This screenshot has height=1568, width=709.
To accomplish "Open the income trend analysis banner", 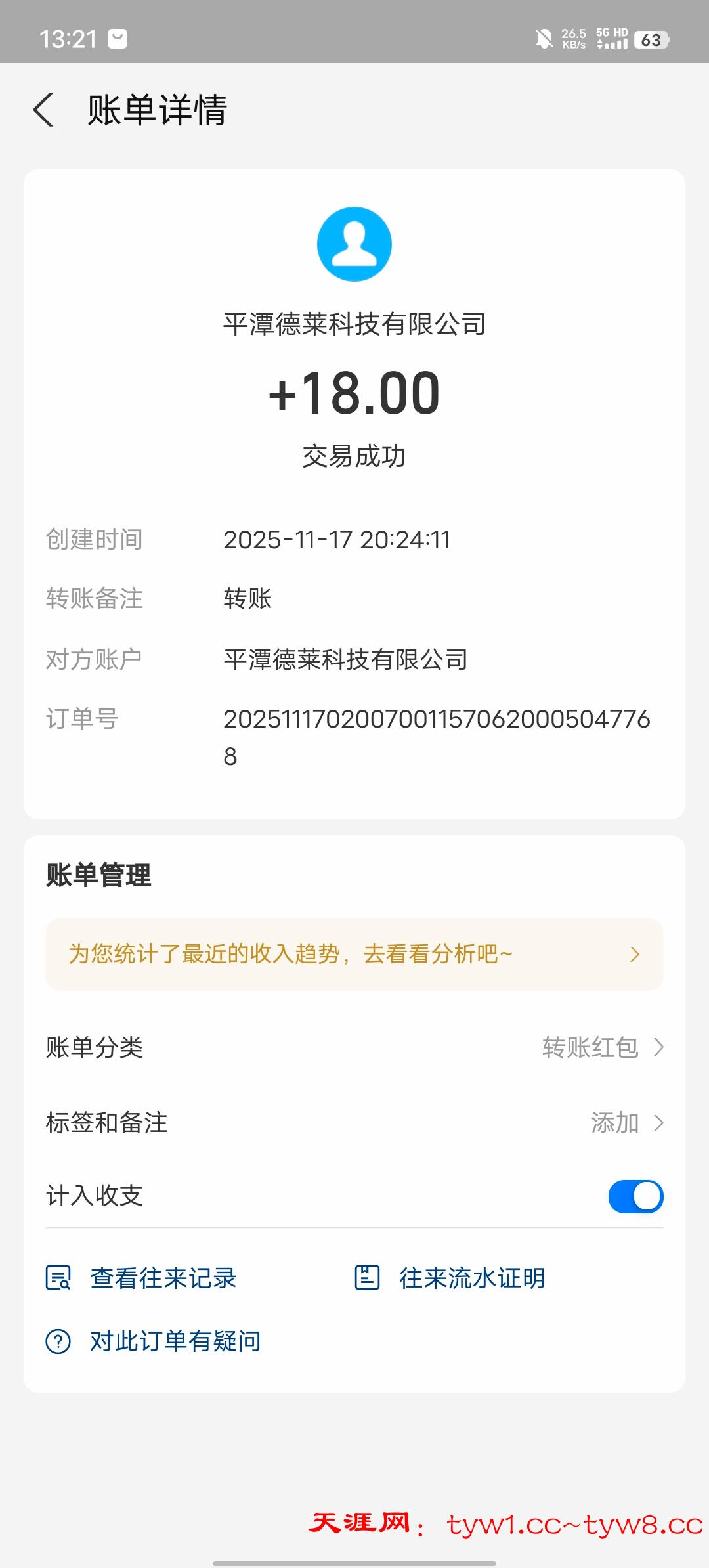I will (354, 954).
